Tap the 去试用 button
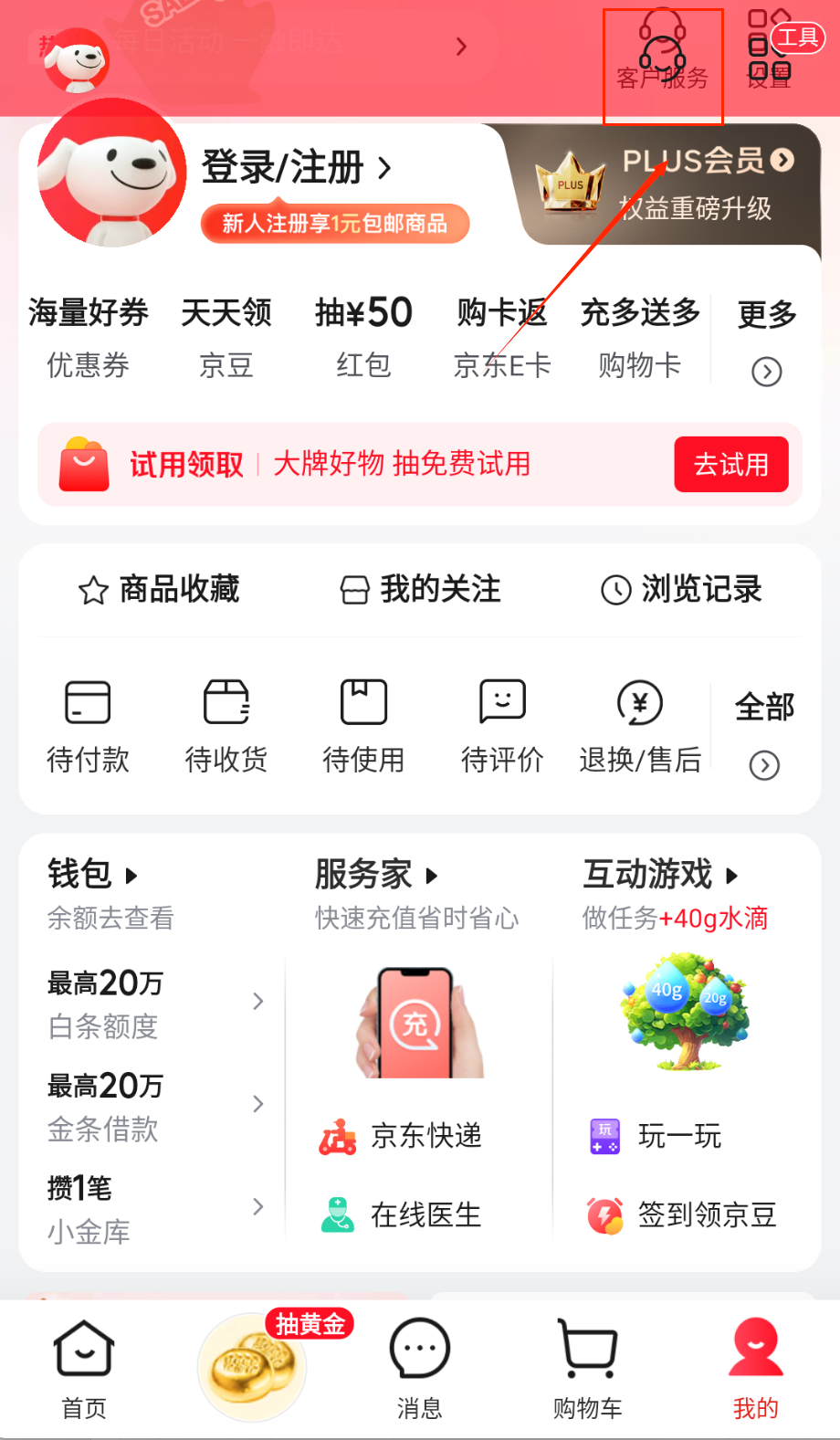 coord(730,464)
